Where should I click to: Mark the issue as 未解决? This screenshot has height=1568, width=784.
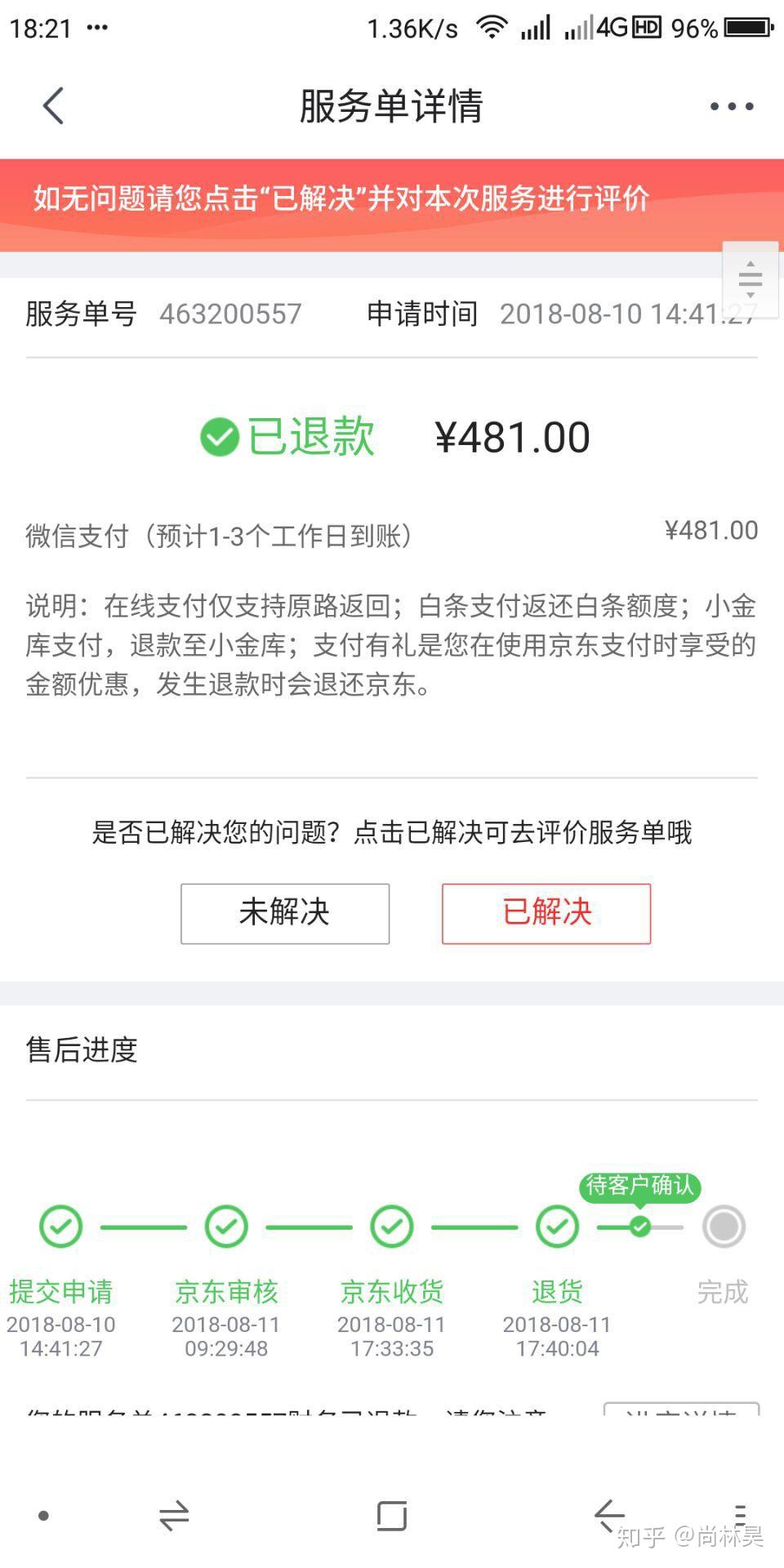pyautogui.click(x=285, y=913)
